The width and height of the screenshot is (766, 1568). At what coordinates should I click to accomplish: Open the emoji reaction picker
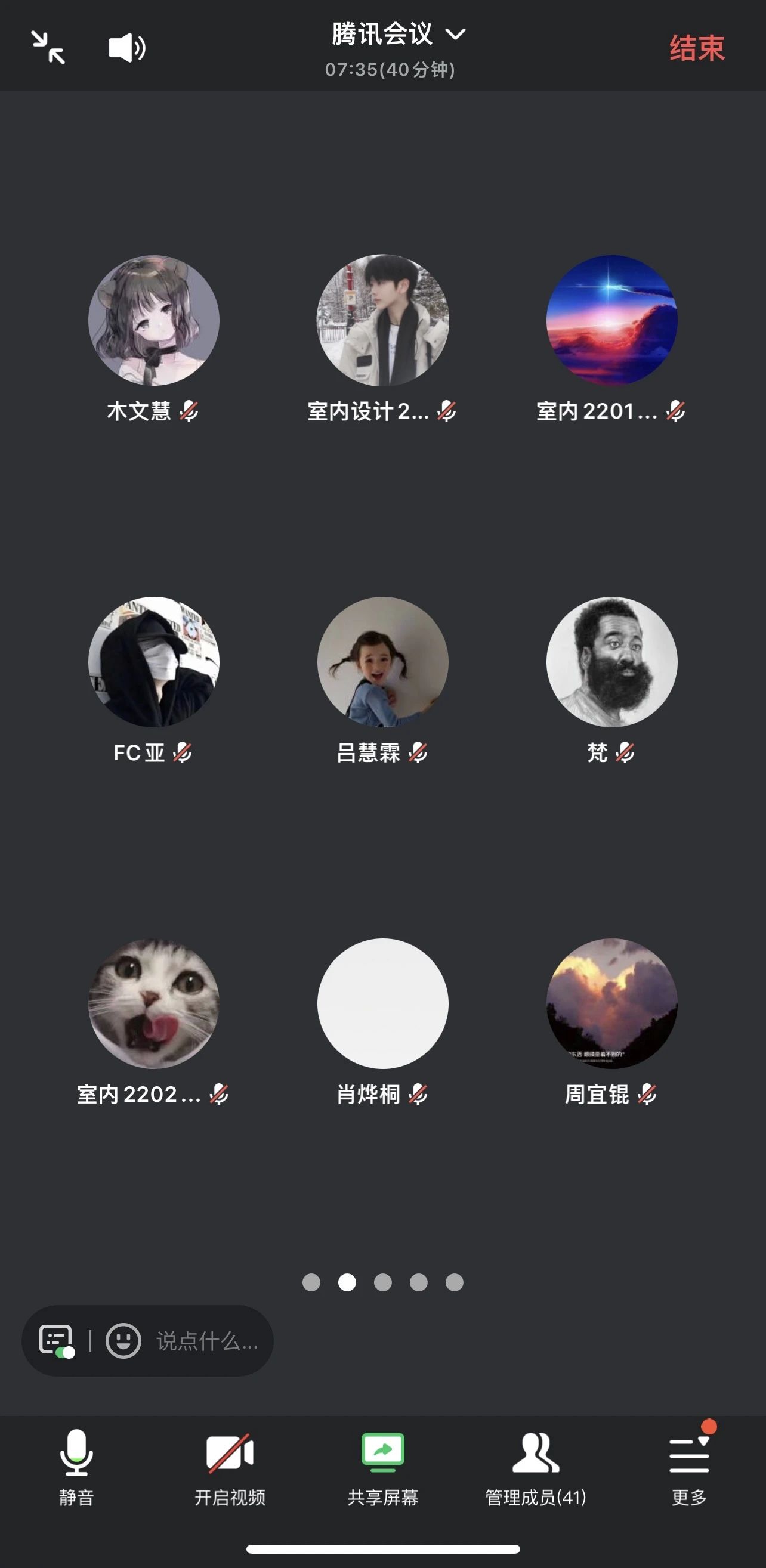[x=123, y=1340]
